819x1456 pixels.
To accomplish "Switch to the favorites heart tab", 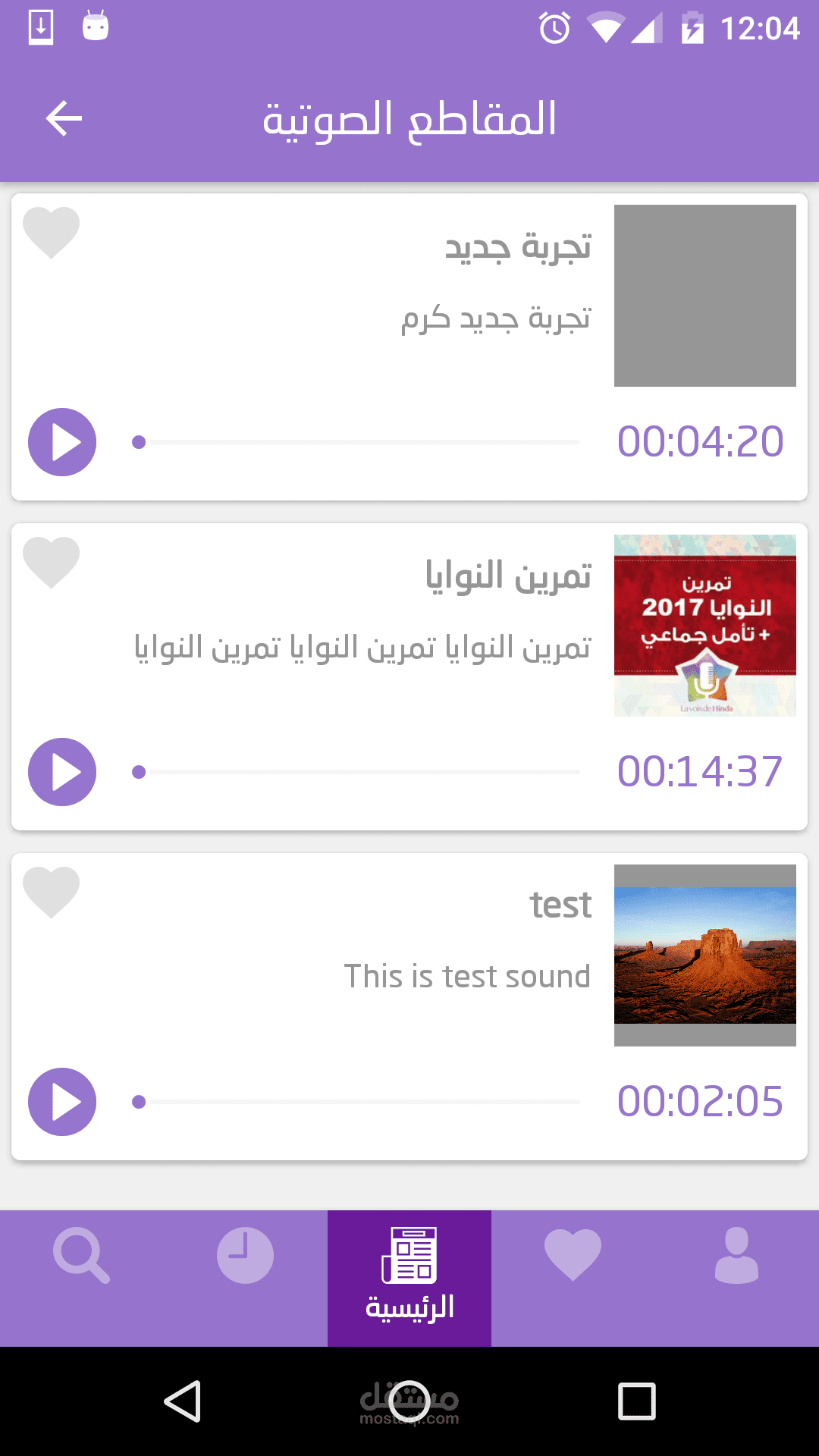I will click(x=573, y=1256).
